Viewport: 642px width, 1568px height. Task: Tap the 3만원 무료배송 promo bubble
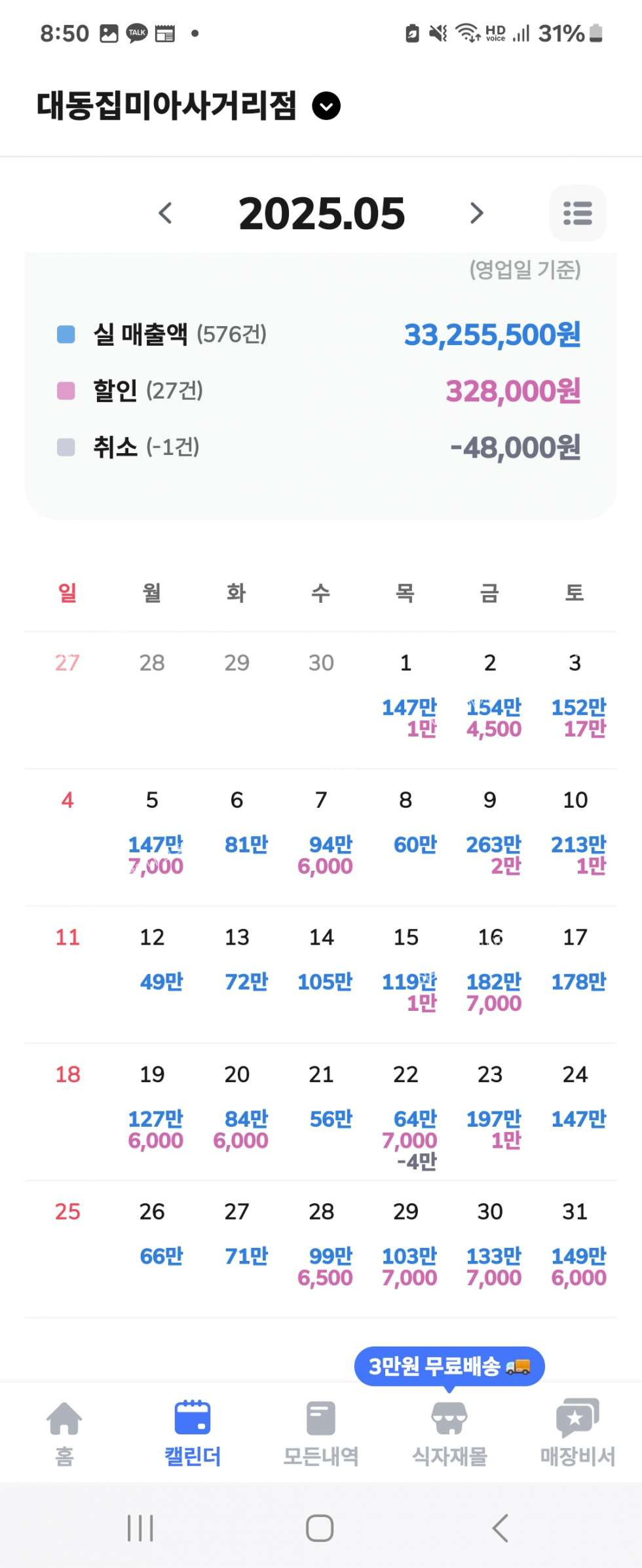pyautogui.click(x=449, y=1366)
